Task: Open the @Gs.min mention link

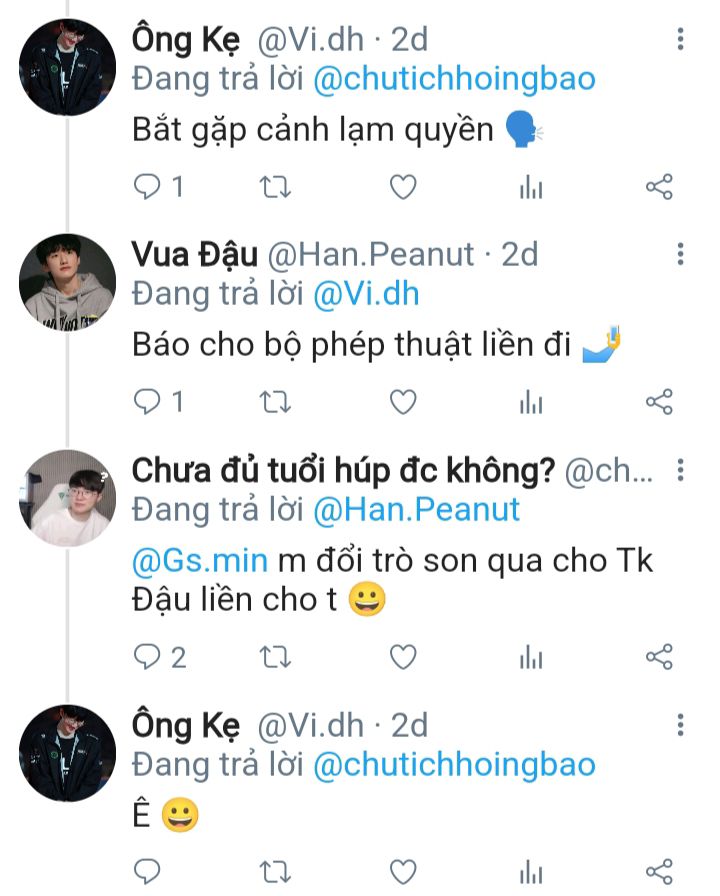Action: pos(200,560)
